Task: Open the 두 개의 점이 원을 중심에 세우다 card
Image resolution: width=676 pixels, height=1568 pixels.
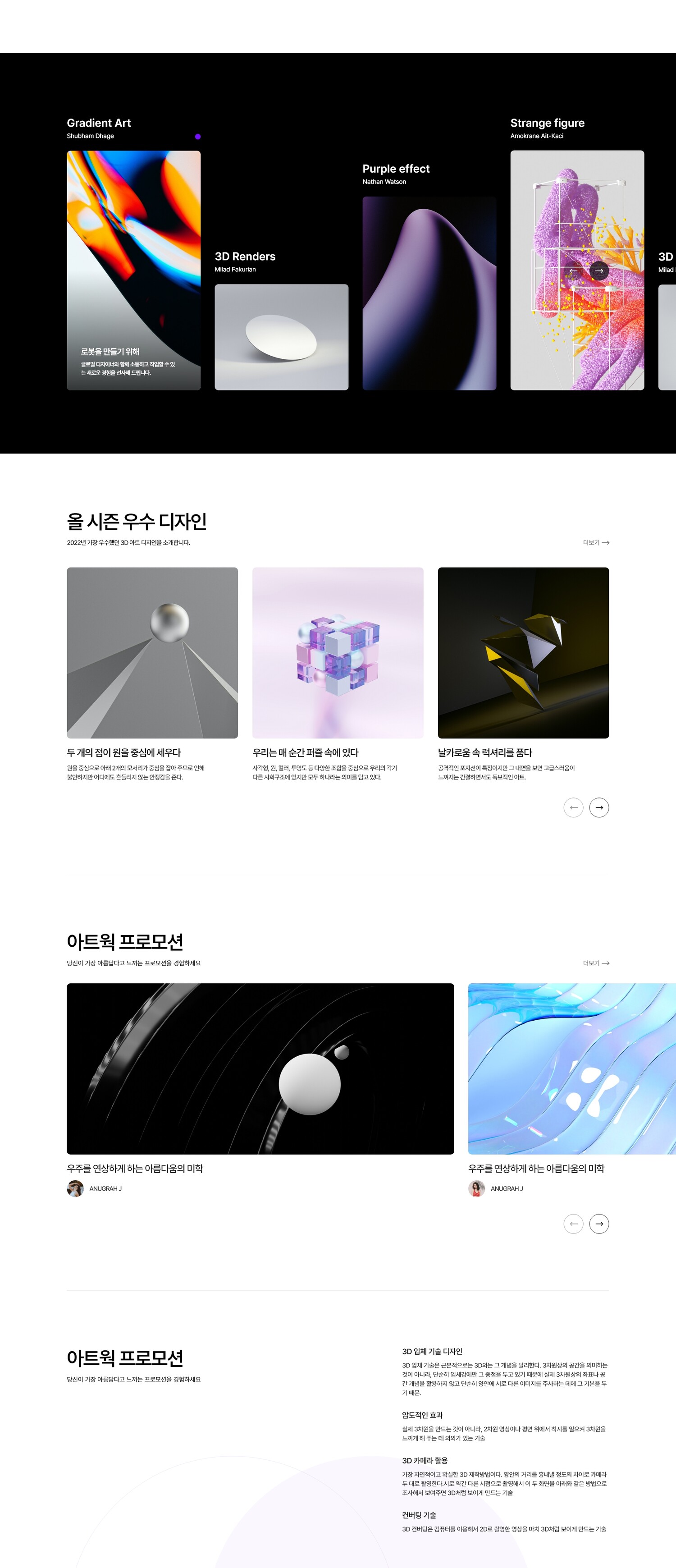Action: [x=152, y=652]
